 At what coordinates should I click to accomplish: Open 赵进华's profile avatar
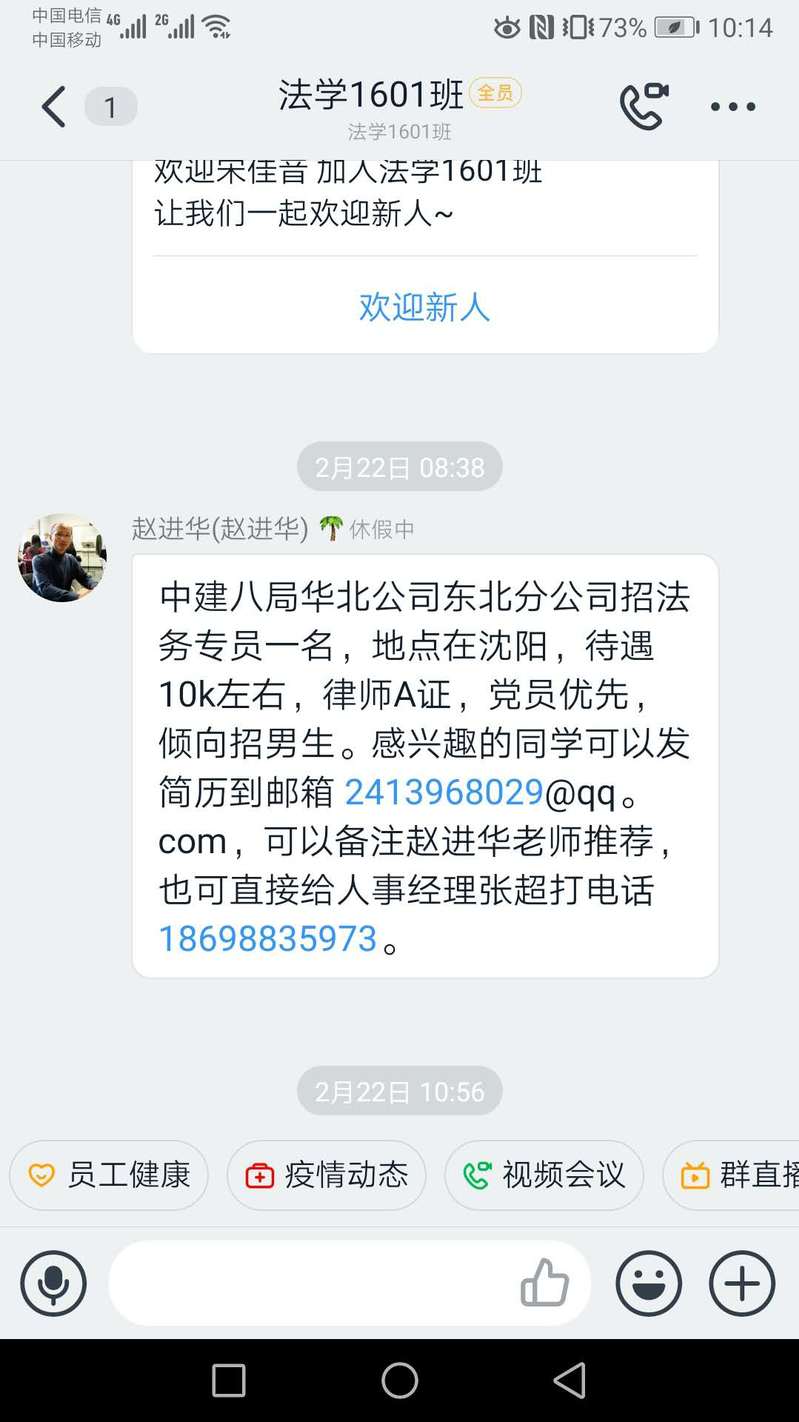click(62, 558)
